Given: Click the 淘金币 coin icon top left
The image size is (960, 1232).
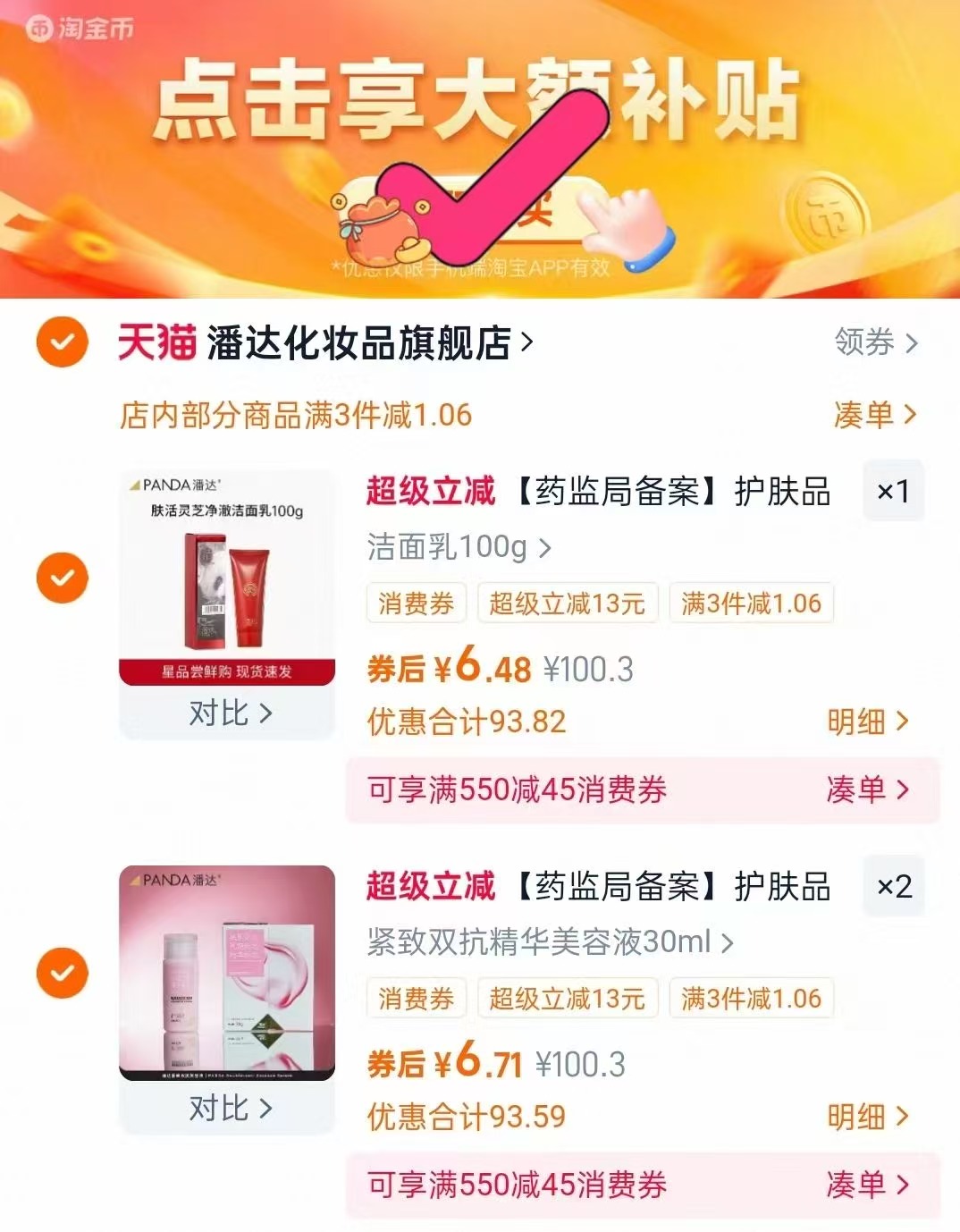Looking at the screenshot, I should click(x=38, y=27).
